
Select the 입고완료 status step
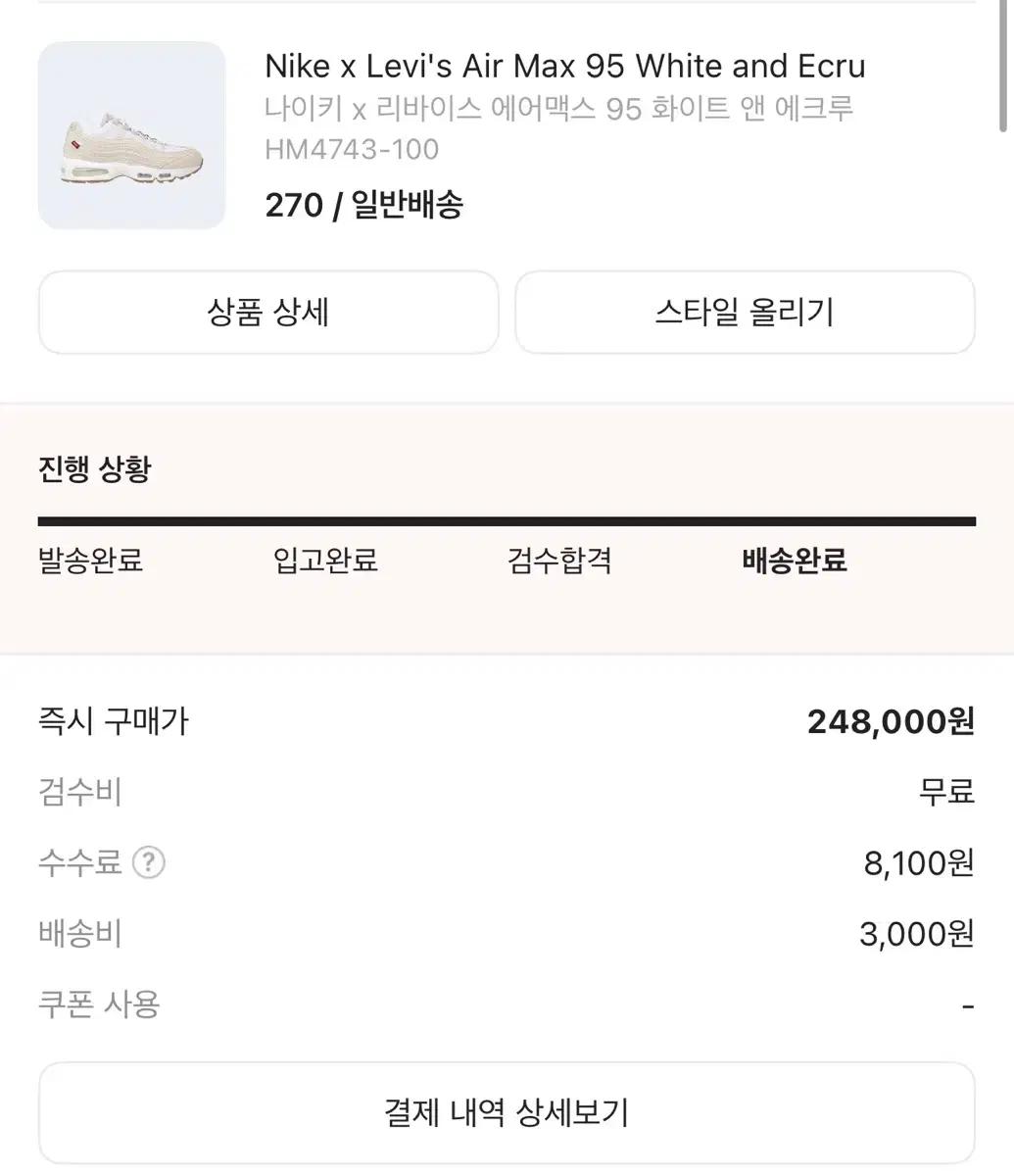(323, 561)
